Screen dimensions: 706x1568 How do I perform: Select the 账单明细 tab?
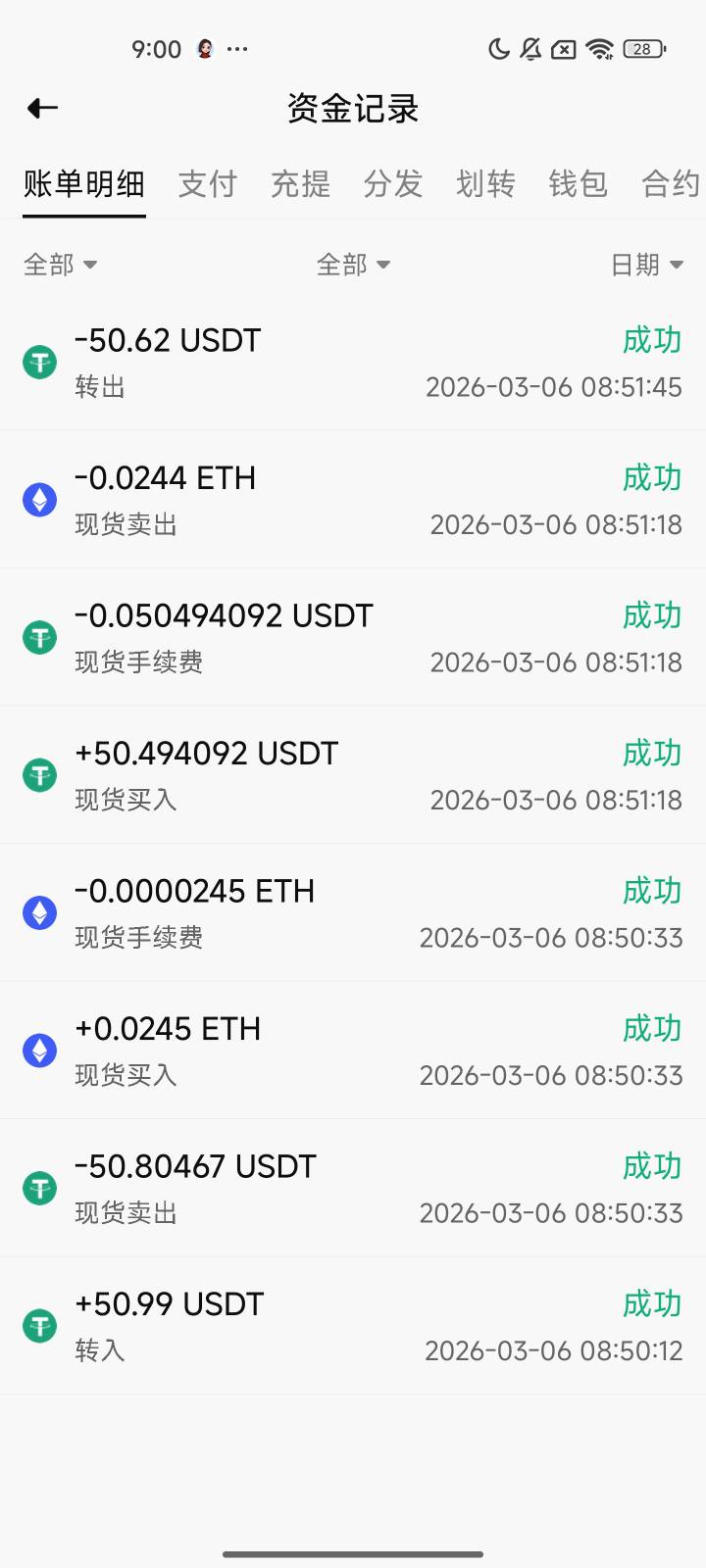pos(84,184)
